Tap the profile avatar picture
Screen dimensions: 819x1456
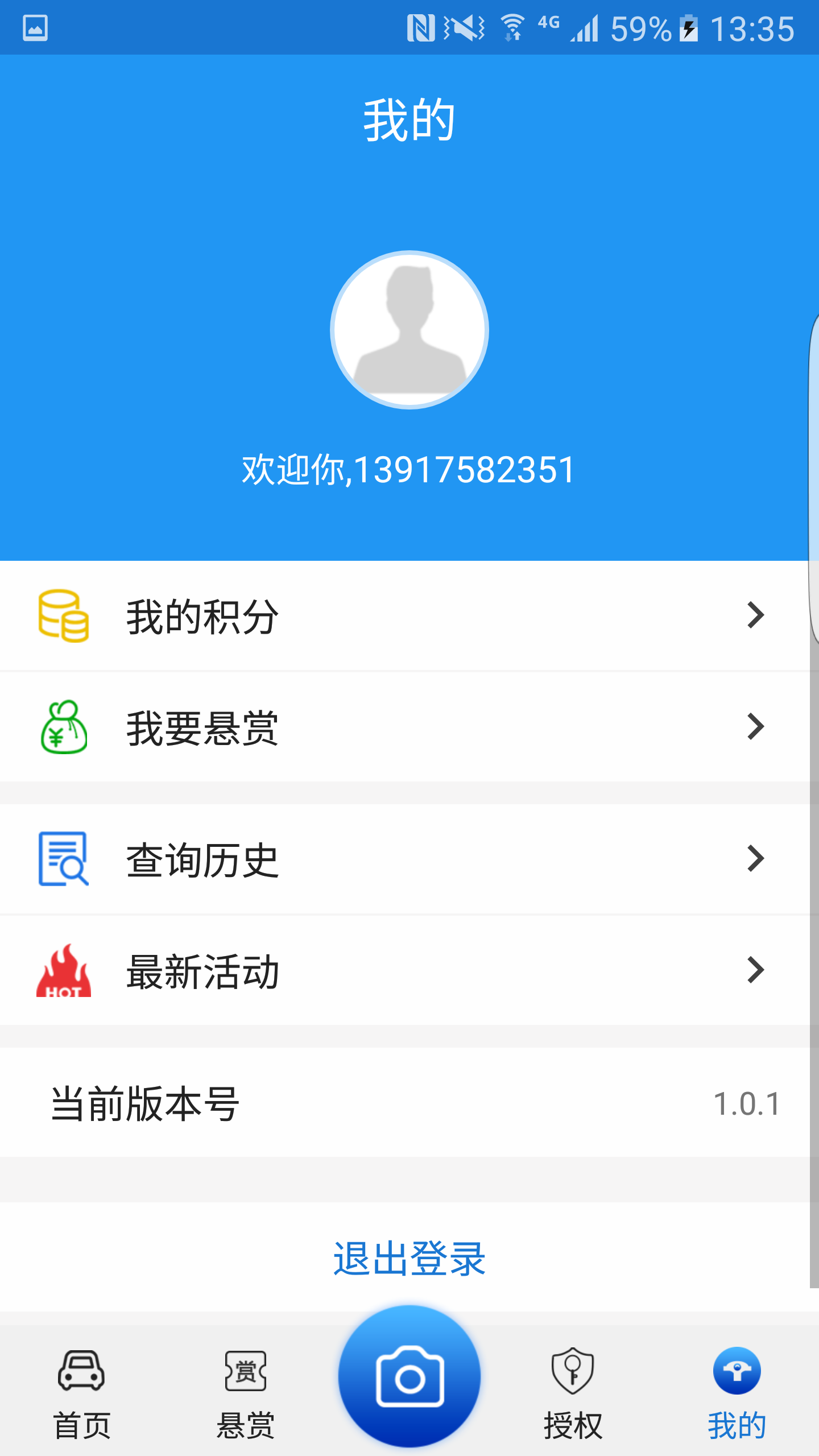click(x=409, y=330)
